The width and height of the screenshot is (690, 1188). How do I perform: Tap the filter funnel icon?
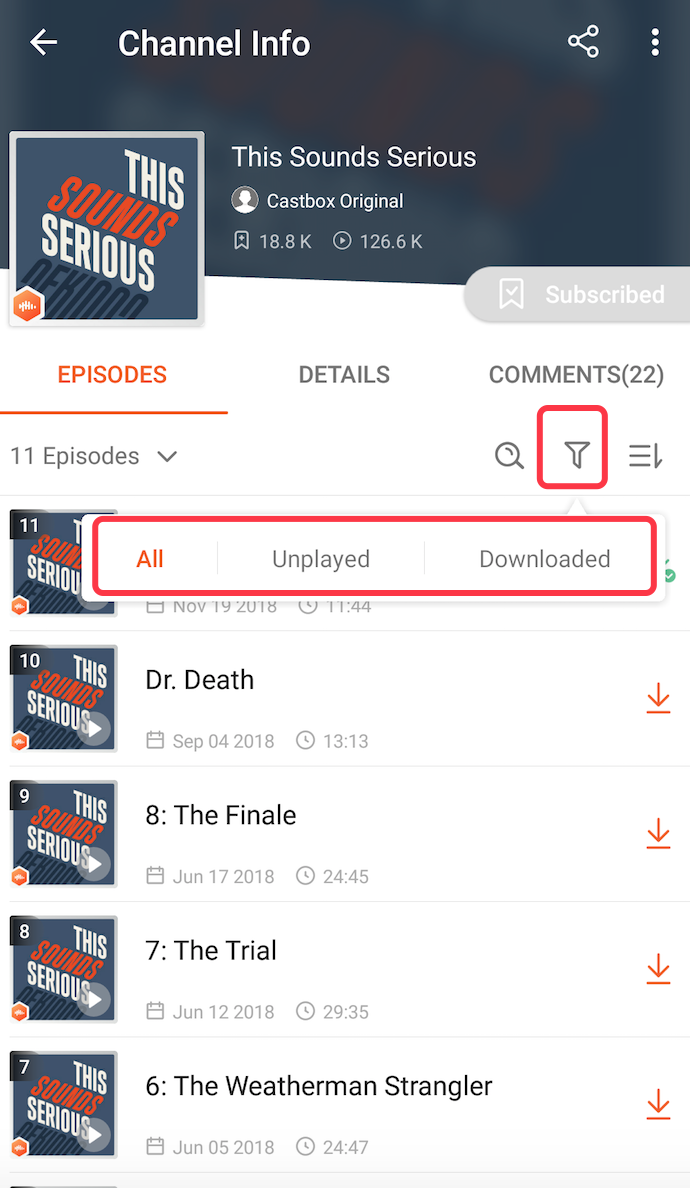576,456
